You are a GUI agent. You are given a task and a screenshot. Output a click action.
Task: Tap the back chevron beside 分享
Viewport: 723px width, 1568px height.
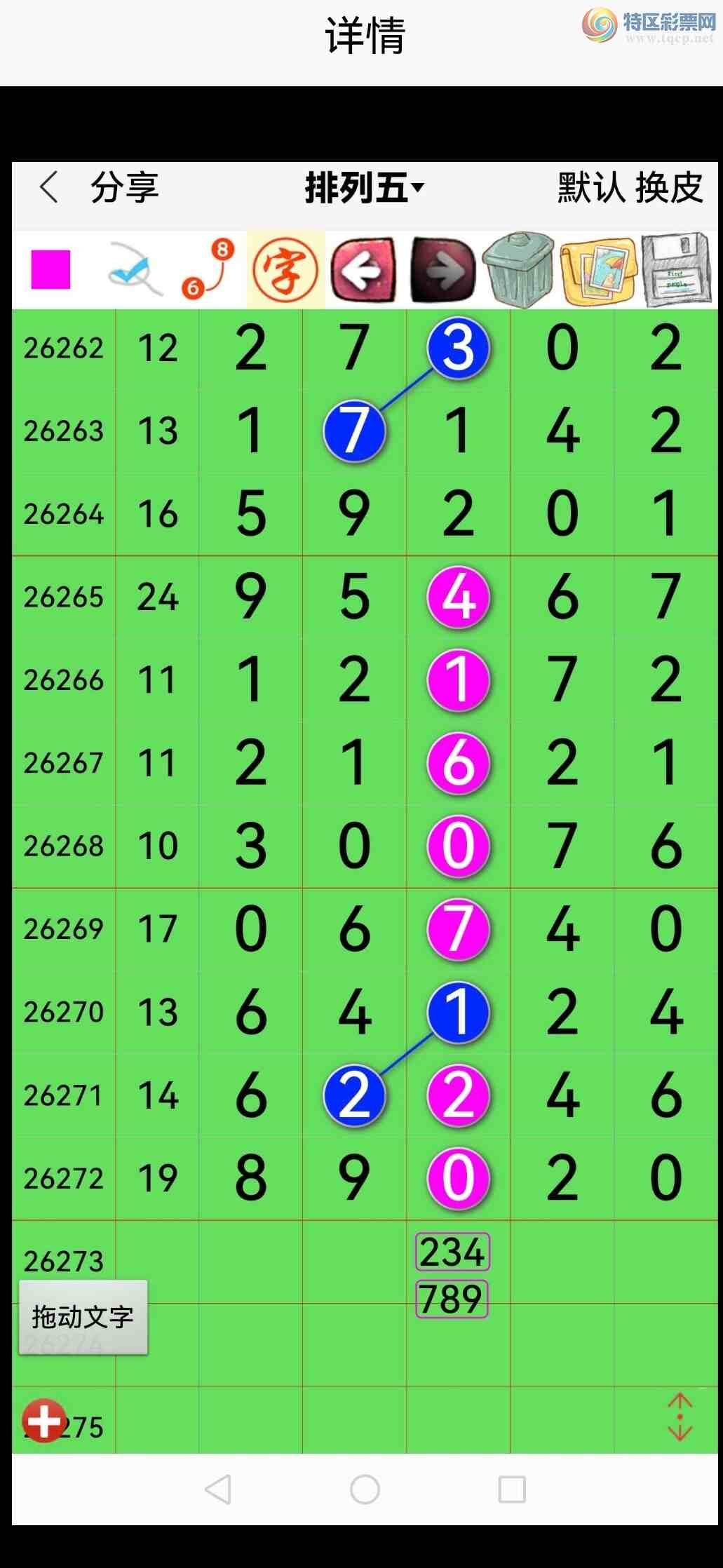point(48,187)
